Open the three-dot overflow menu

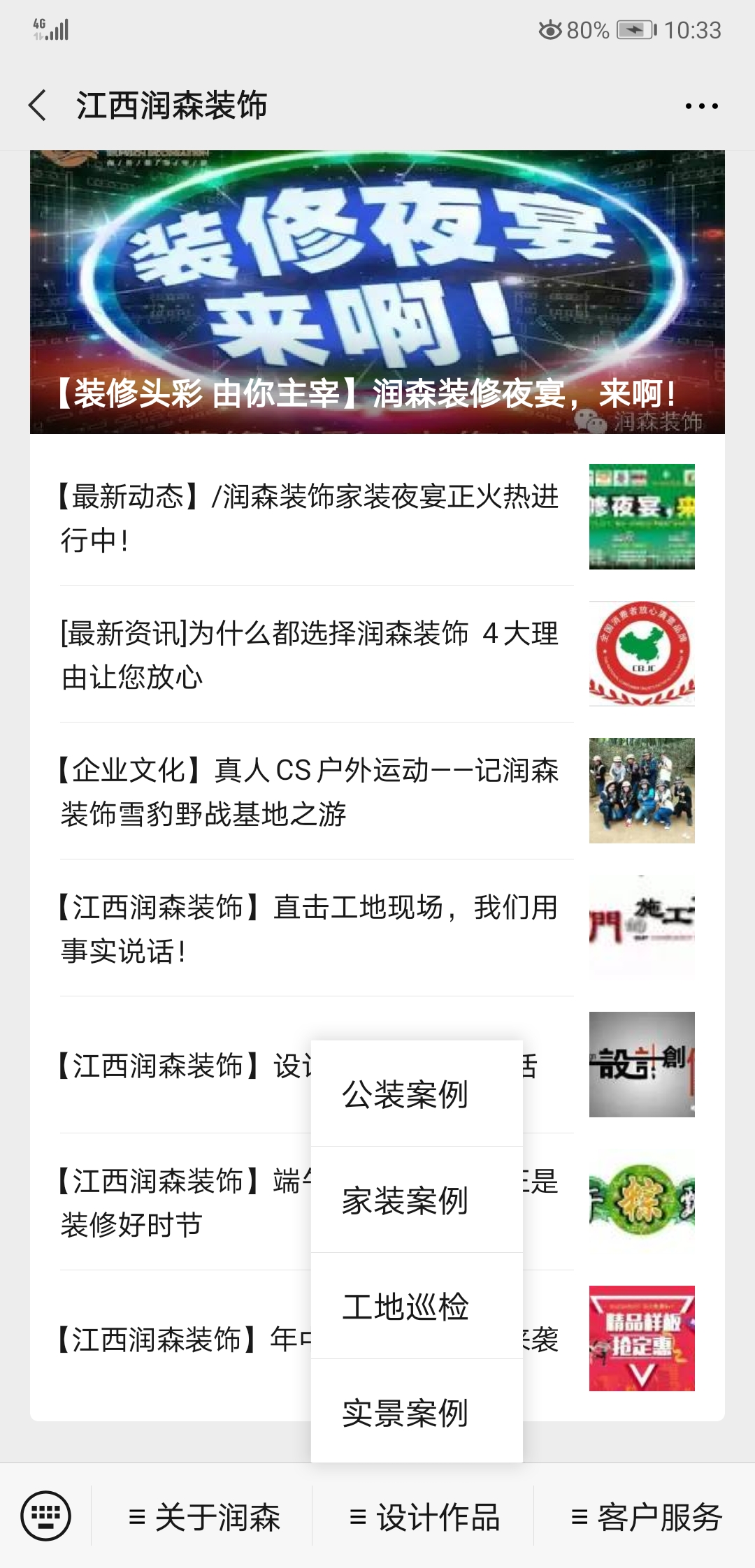(x=701, y=106)
